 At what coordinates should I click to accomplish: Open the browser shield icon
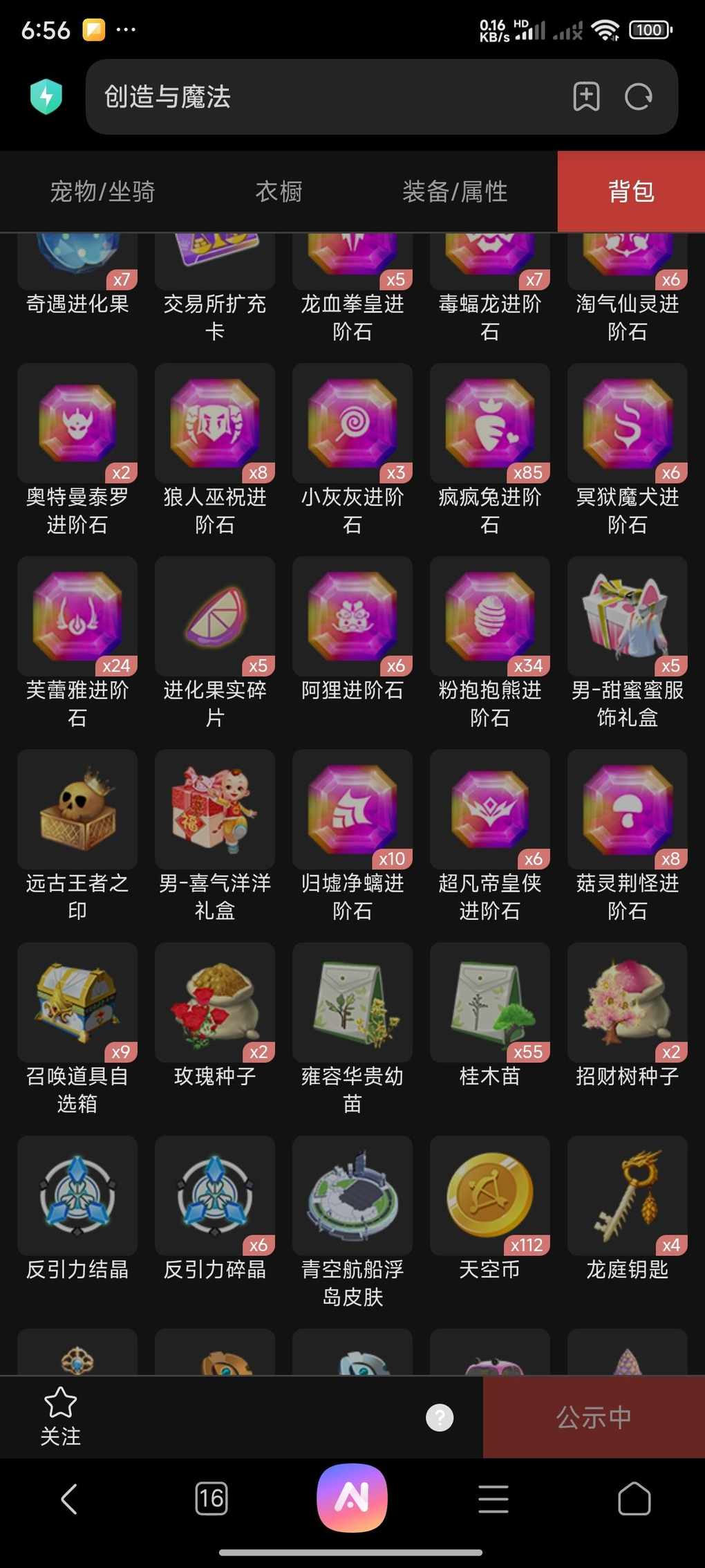46,97
